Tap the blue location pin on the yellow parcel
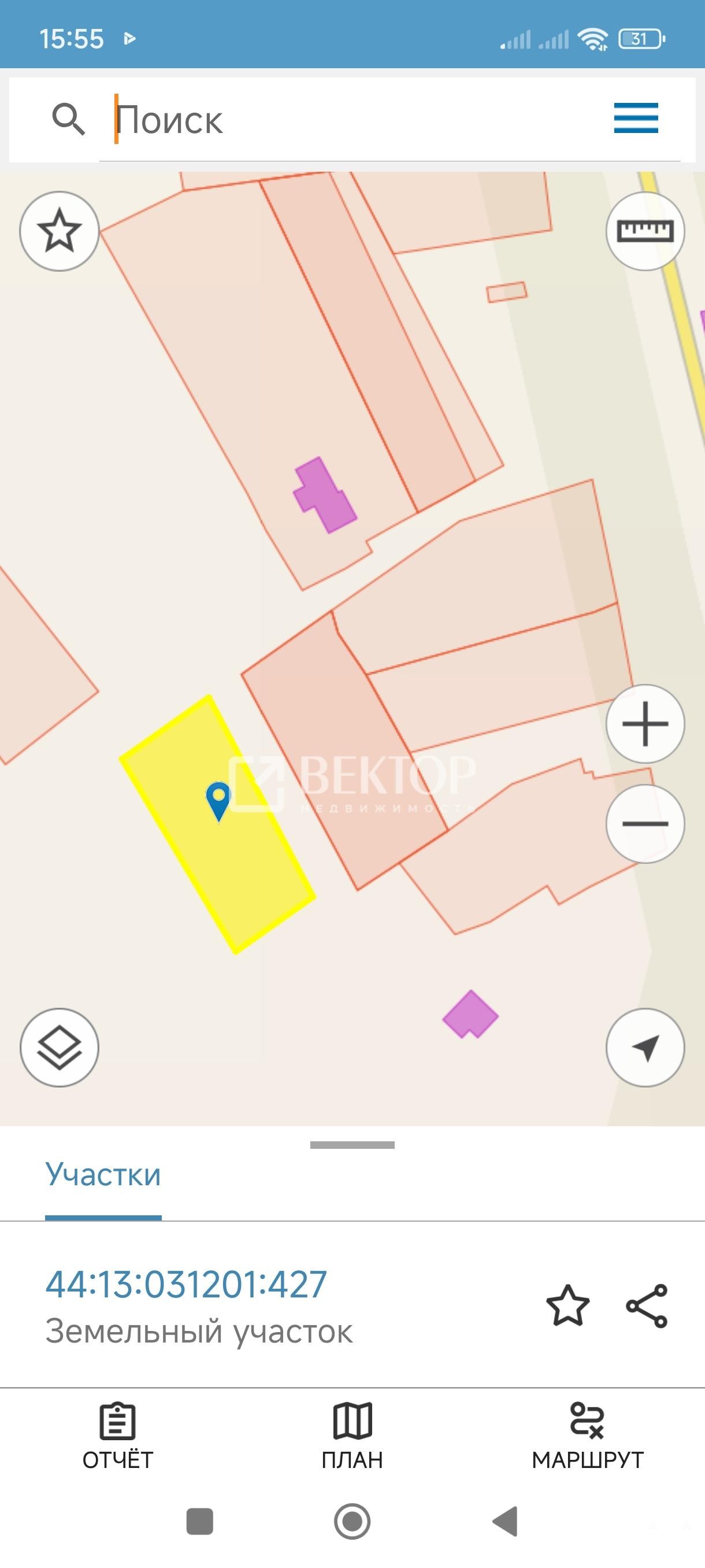Image resolution: width=705 pixels, height=1568 pixels. [x=218, y=801]
